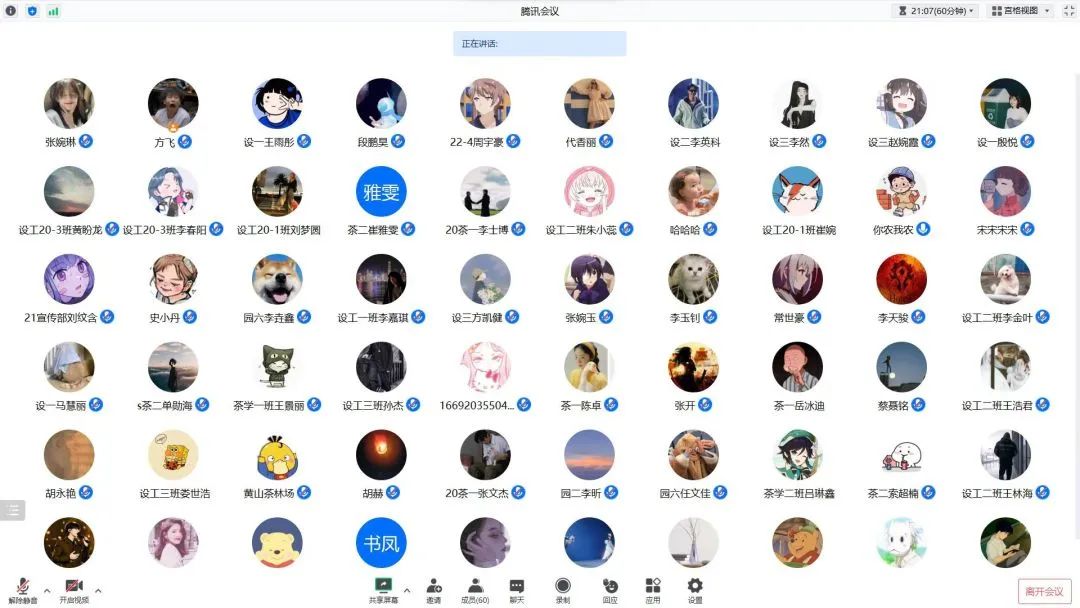
Task: Start recording the meeting (录制)
Action: coord(563,589)
